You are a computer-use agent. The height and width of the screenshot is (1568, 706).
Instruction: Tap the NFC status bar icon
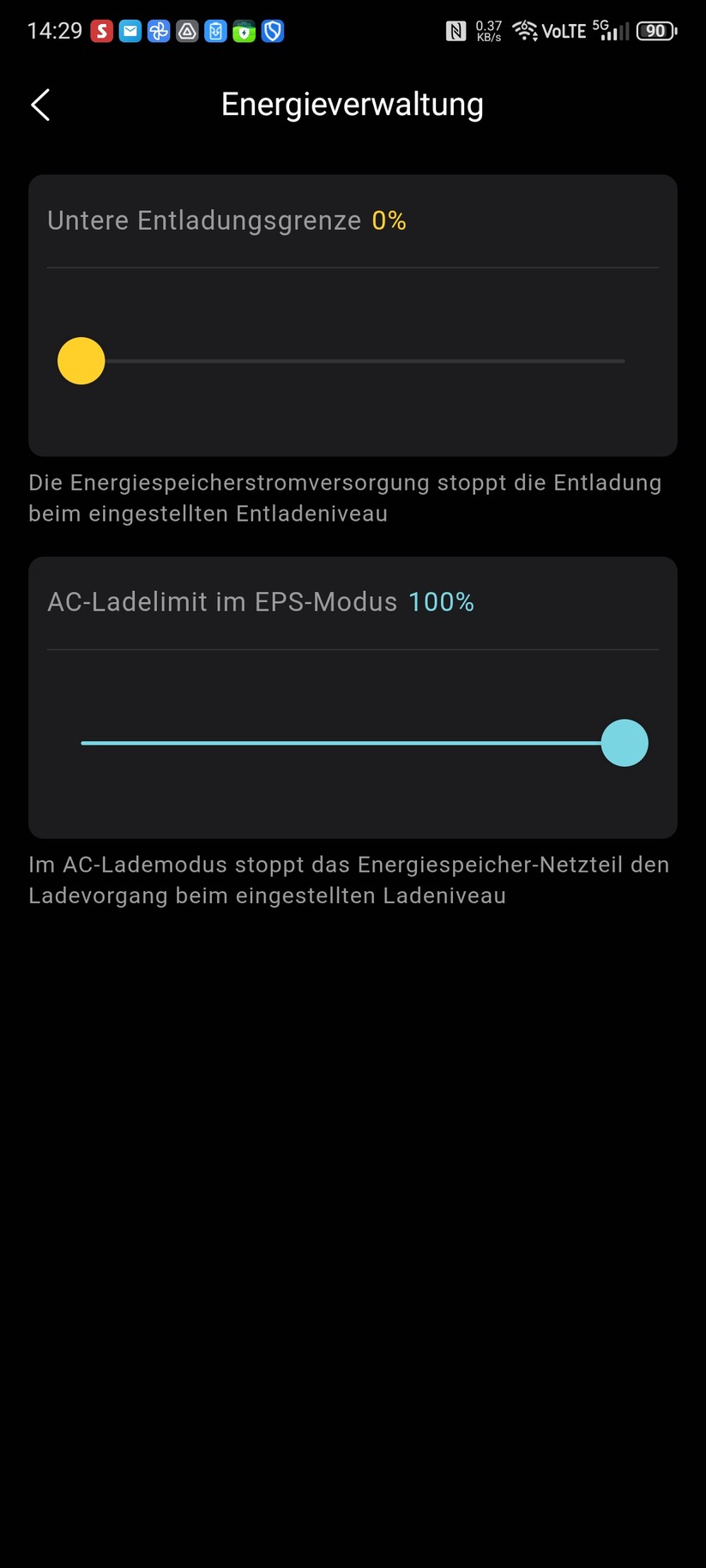point(456,31)
